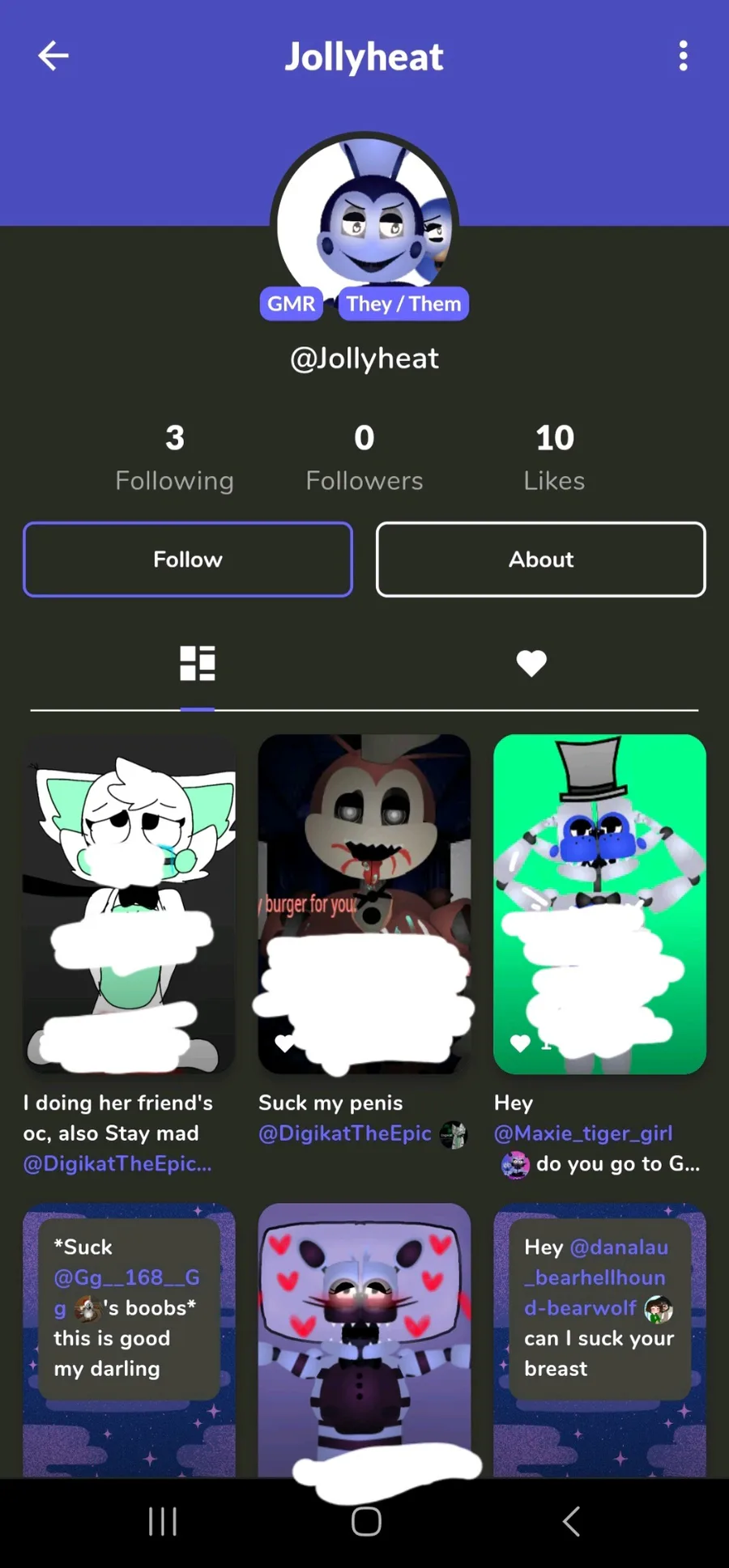Switch to the posts grid tab
Viewport: 729px width, 1568px height.
197,663
